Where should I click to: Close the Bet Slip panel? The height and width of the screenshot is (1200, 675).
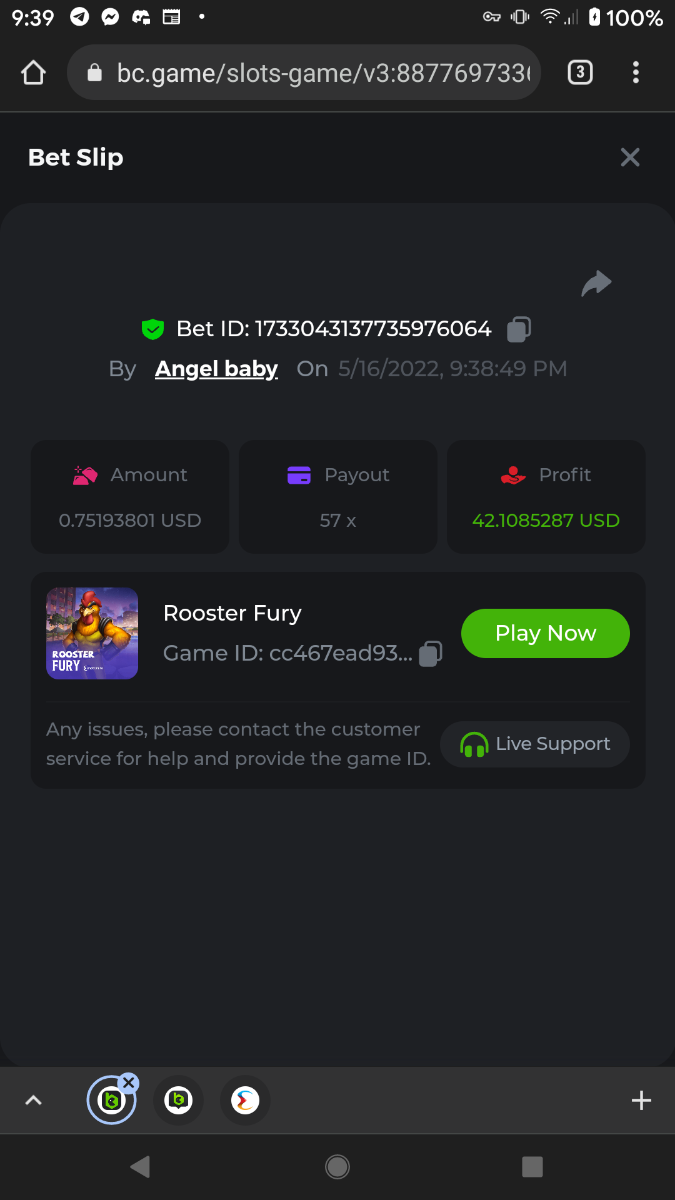coord(629,157)
